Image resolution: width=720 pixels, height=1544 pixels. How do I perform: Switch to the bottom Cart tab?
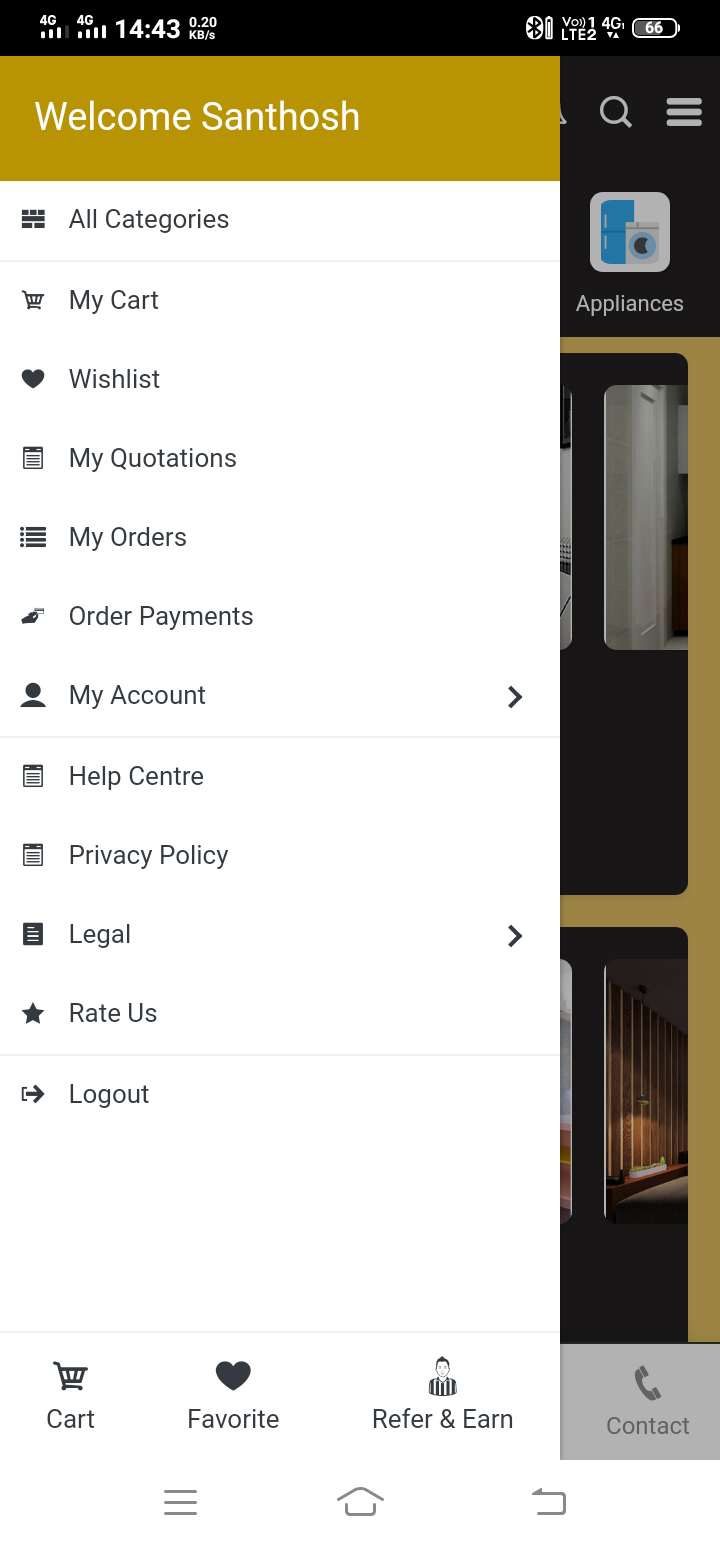pos(70,1396)
